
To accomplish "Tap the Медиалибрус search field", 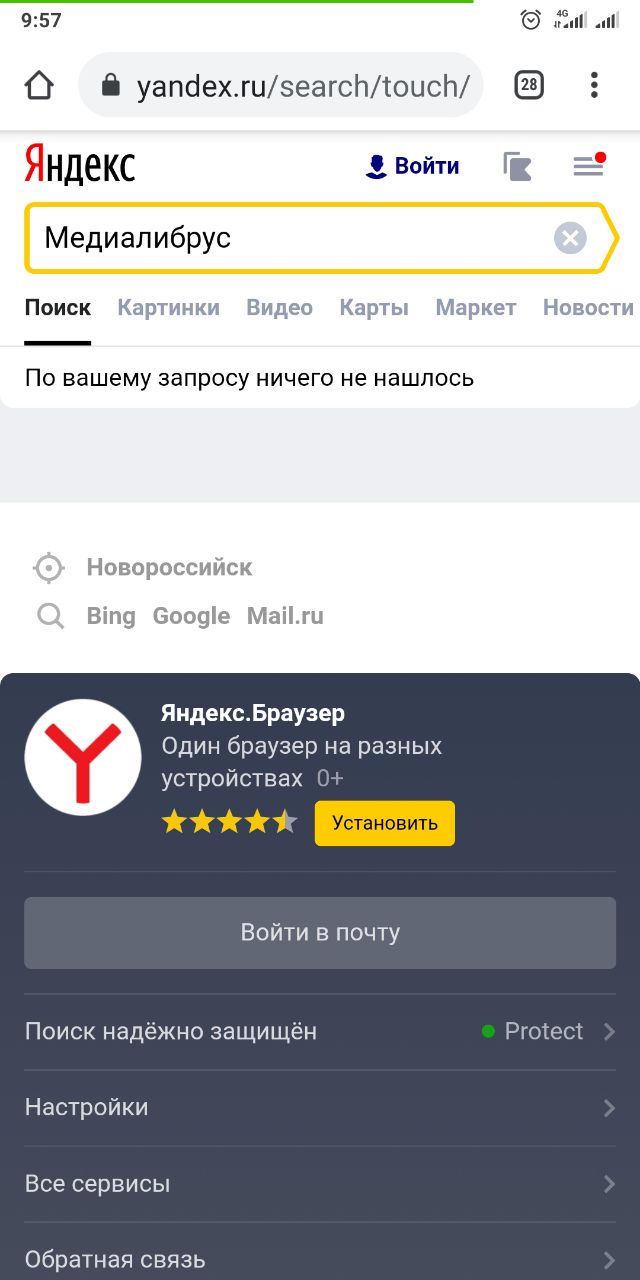I will pyautogui.click(x=290, y=238).
